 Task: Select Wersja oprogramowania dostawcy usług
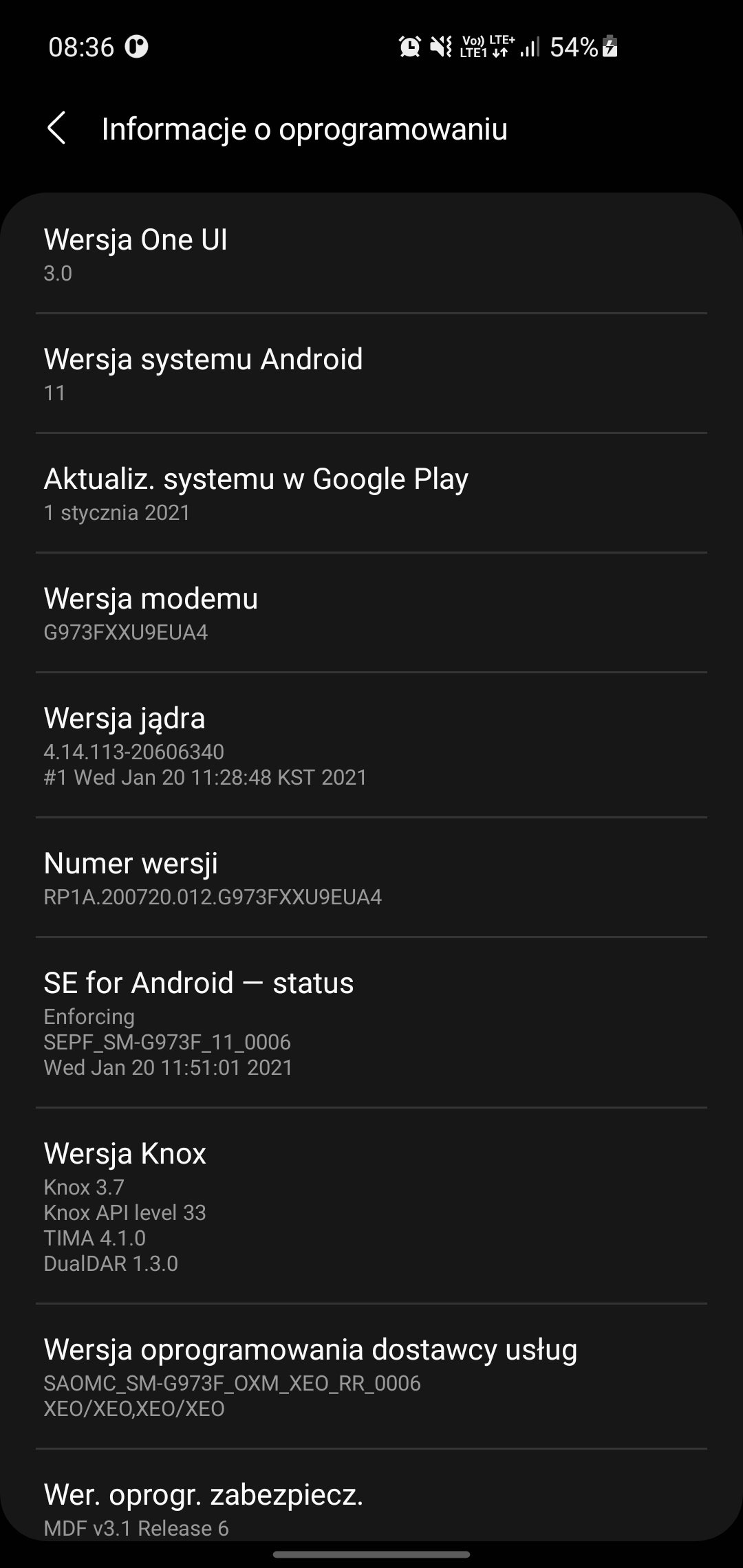coord(371,1376)
